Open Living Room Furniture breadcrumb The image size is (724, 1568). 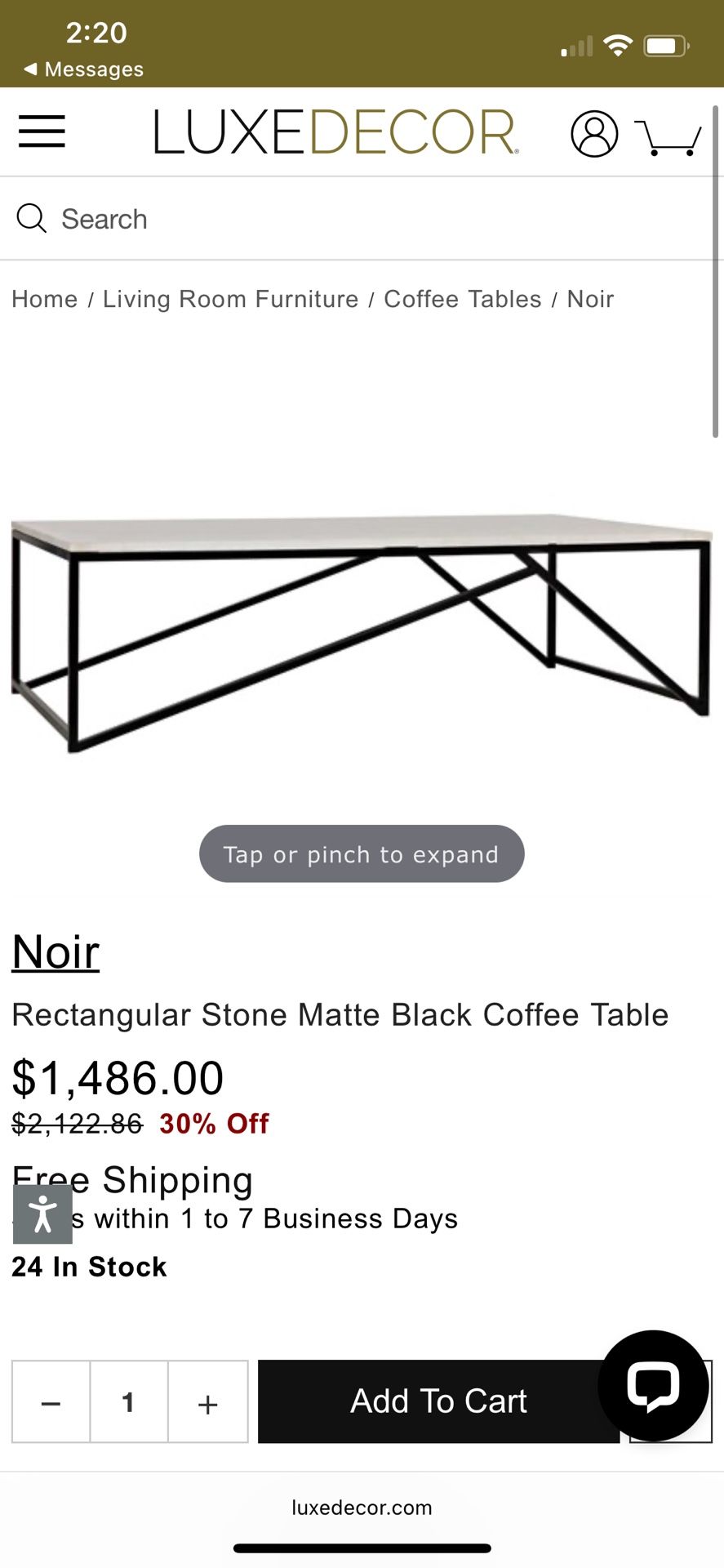coord(230,299)
